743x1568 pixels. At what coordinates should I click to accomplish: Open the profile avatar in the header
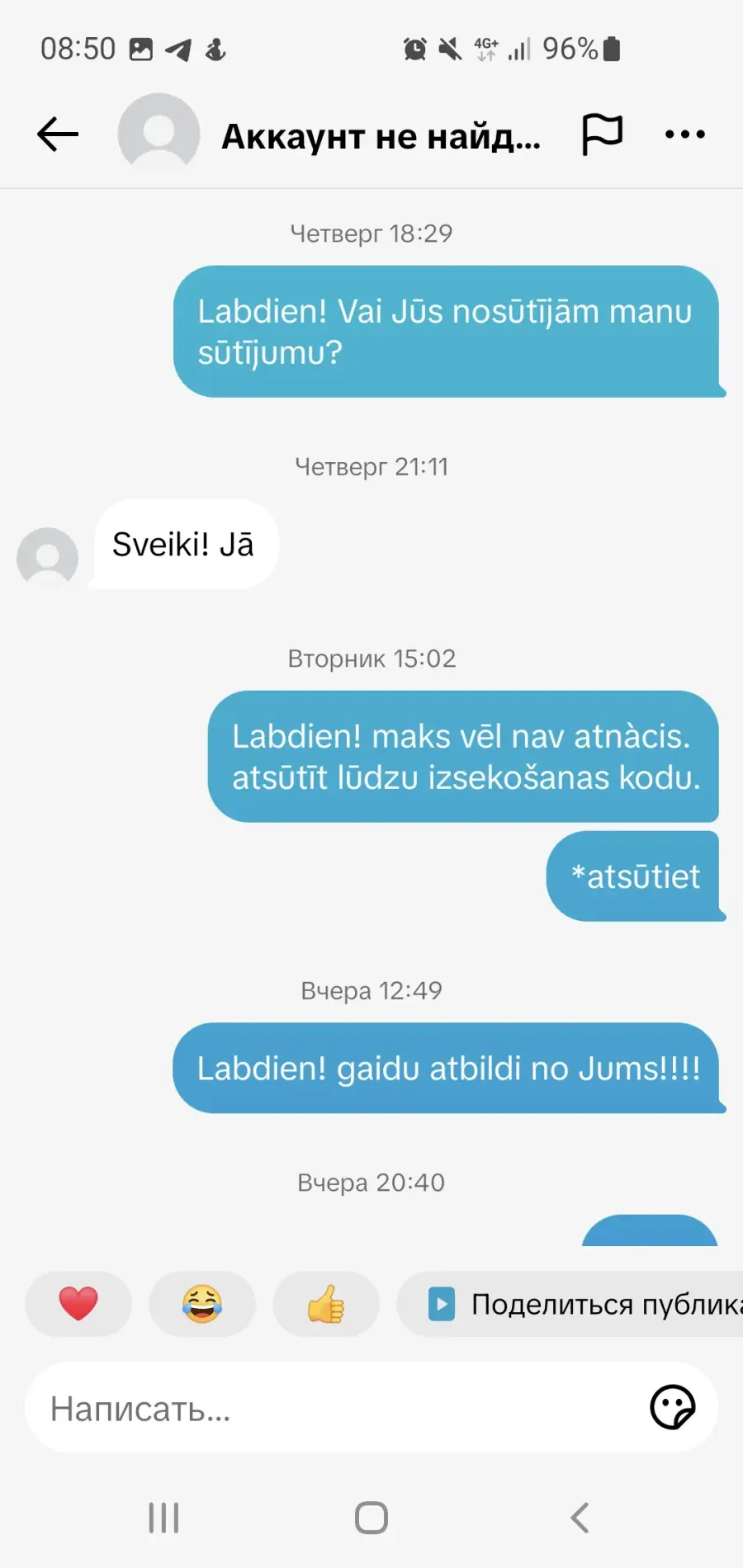tap(159, 134)
